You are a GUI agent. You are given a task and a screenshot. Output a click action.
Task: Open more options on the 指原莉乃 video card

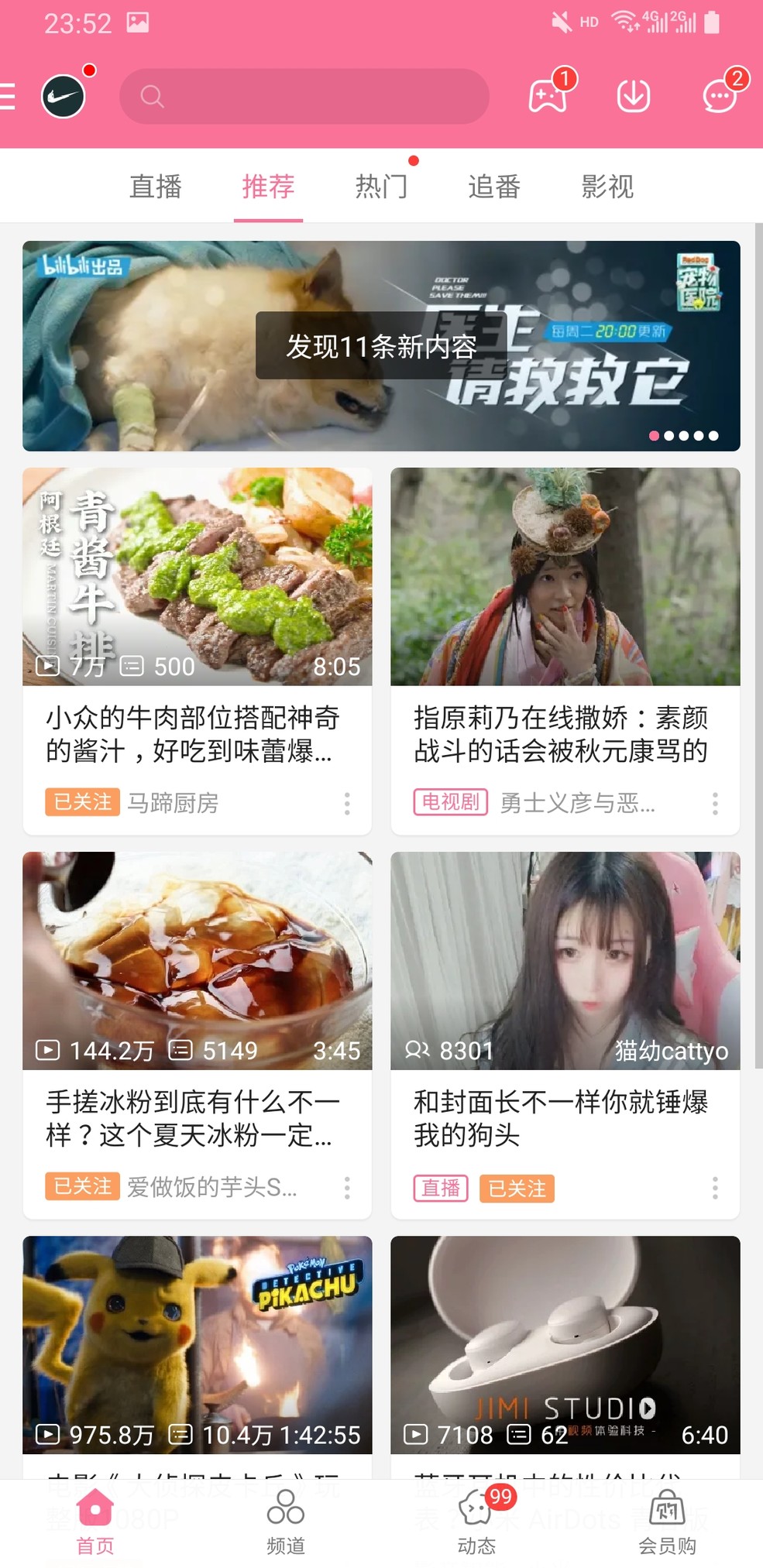click(715, 805)
